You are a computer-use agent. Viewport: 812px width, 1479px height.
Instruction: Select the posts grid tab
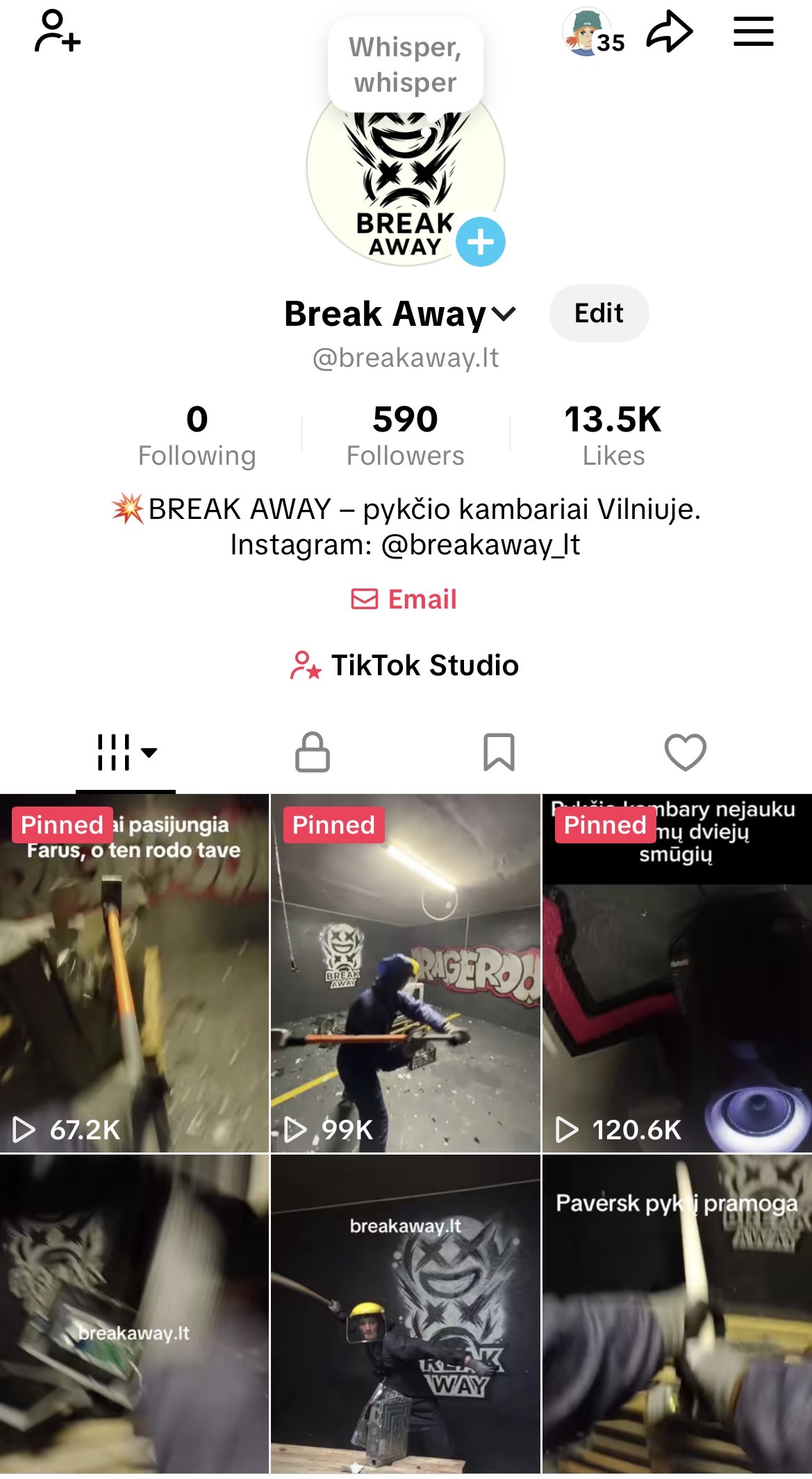tap(126, 752)
